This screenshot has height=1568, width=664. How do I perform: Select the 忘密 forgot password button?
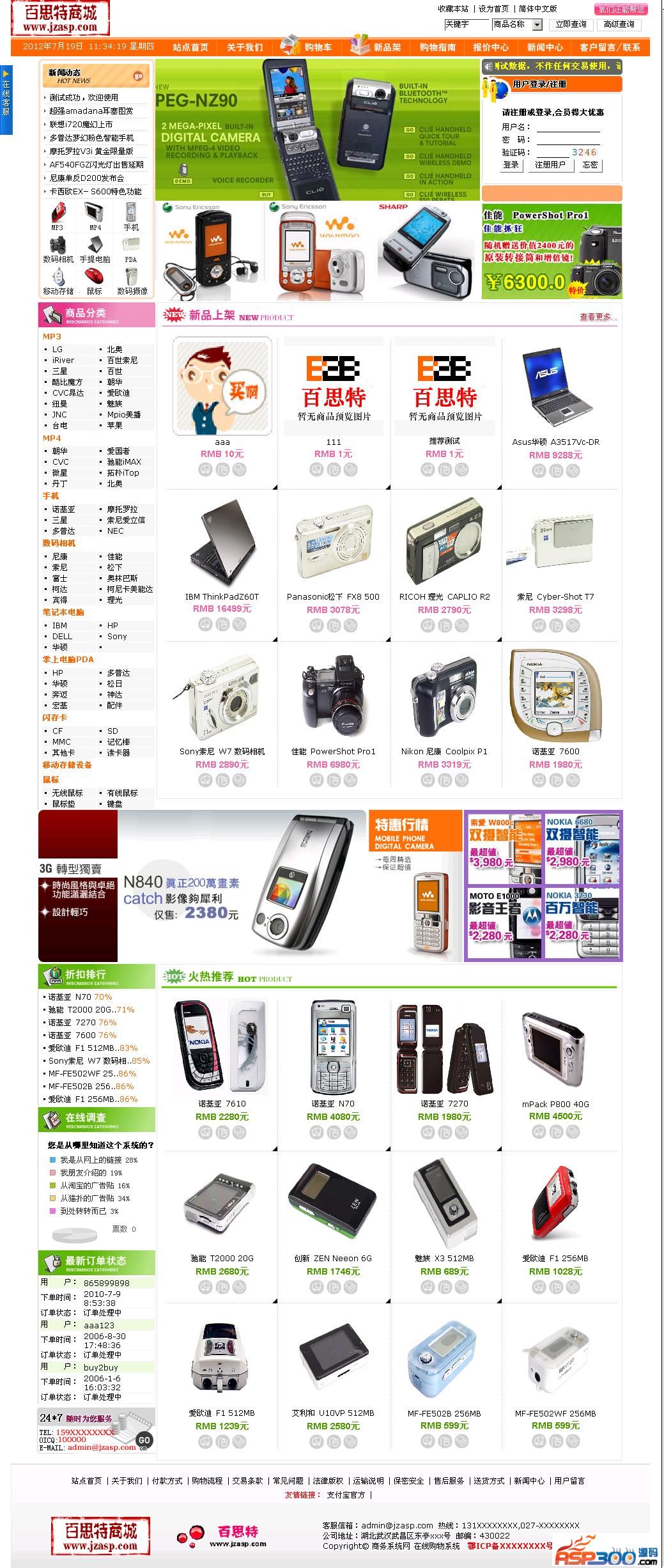pyautogui.click(x=590, y=165)
